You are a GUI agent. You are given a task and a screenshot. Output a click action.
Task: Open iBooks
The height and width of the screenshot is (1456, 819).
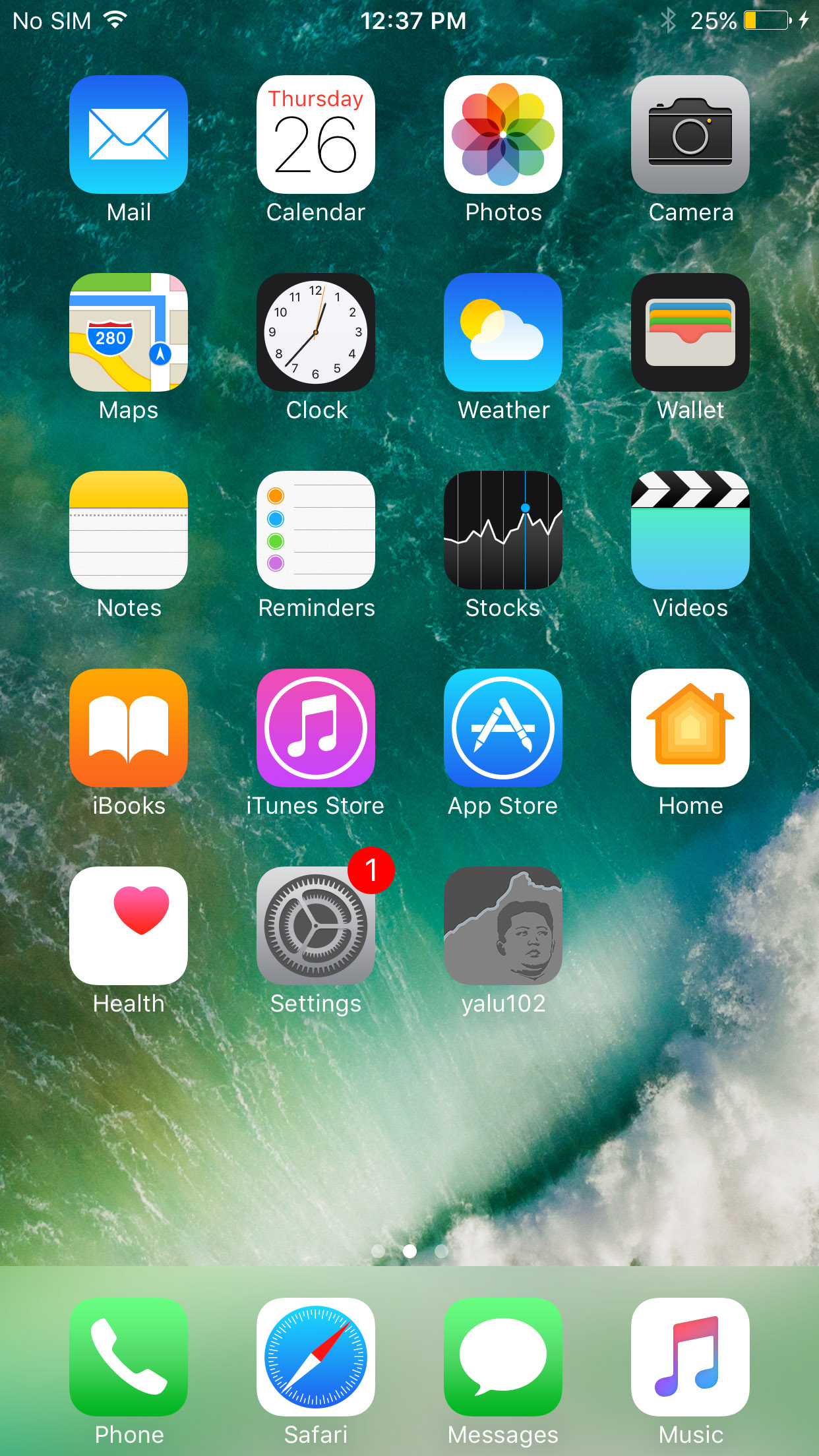(x=129, y=728)
